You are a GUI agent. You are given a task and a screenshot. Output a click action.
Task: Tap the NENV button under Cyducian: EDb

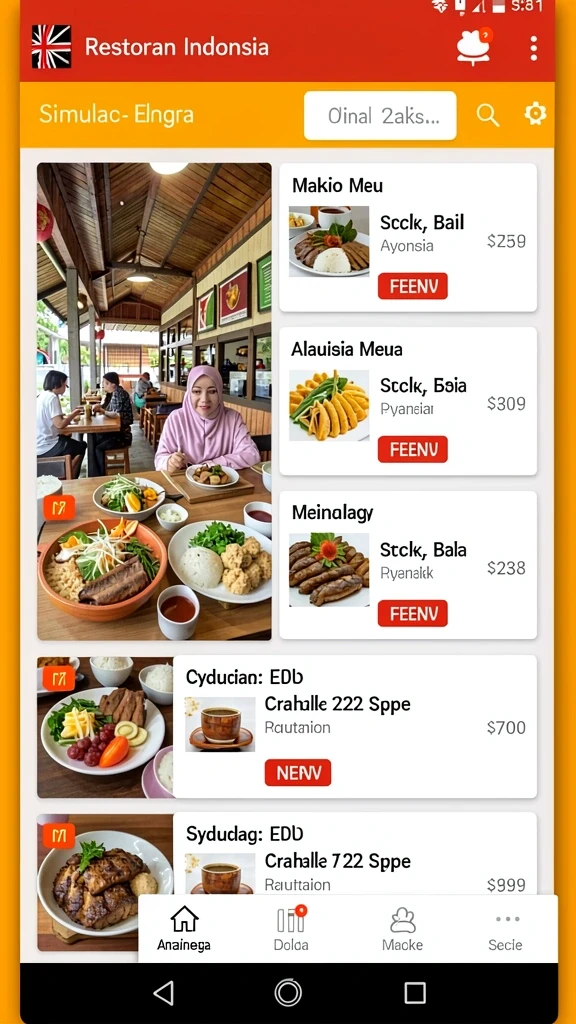(x=298, y=773)
